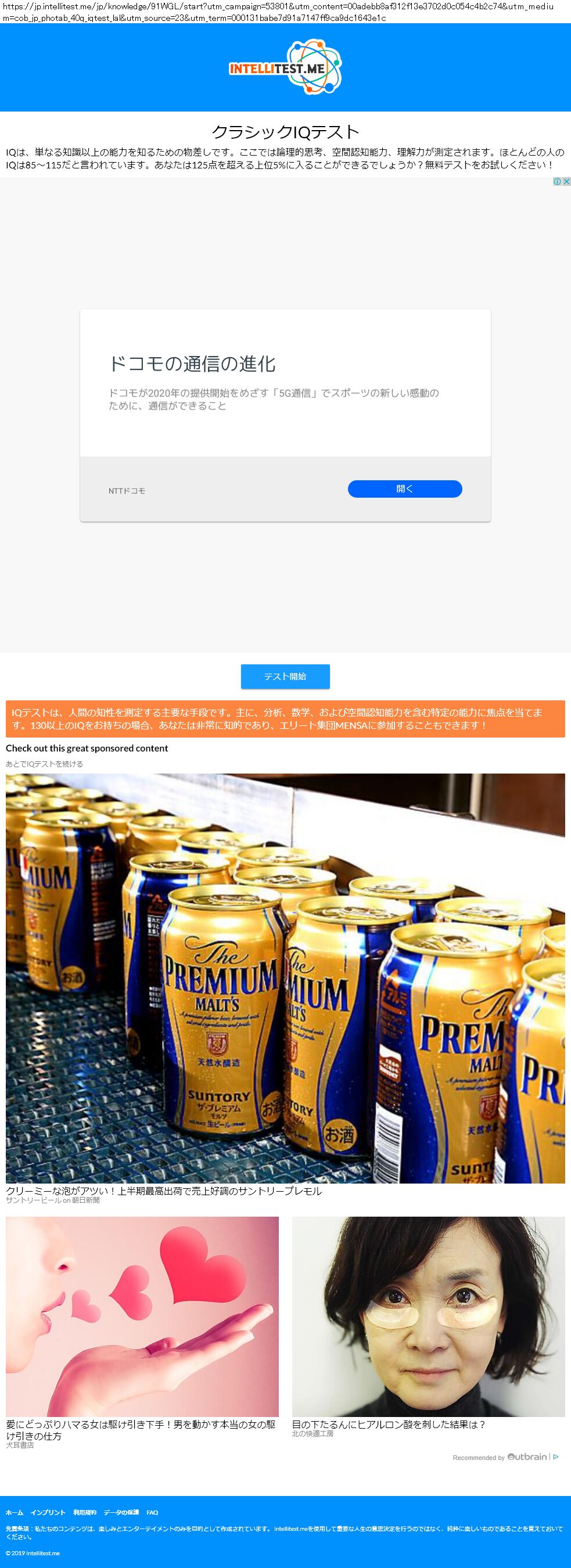This screenshot has width=571, height=1568.
Task: Tap あとでIQテストを続ける link
Action: point(45,764)
